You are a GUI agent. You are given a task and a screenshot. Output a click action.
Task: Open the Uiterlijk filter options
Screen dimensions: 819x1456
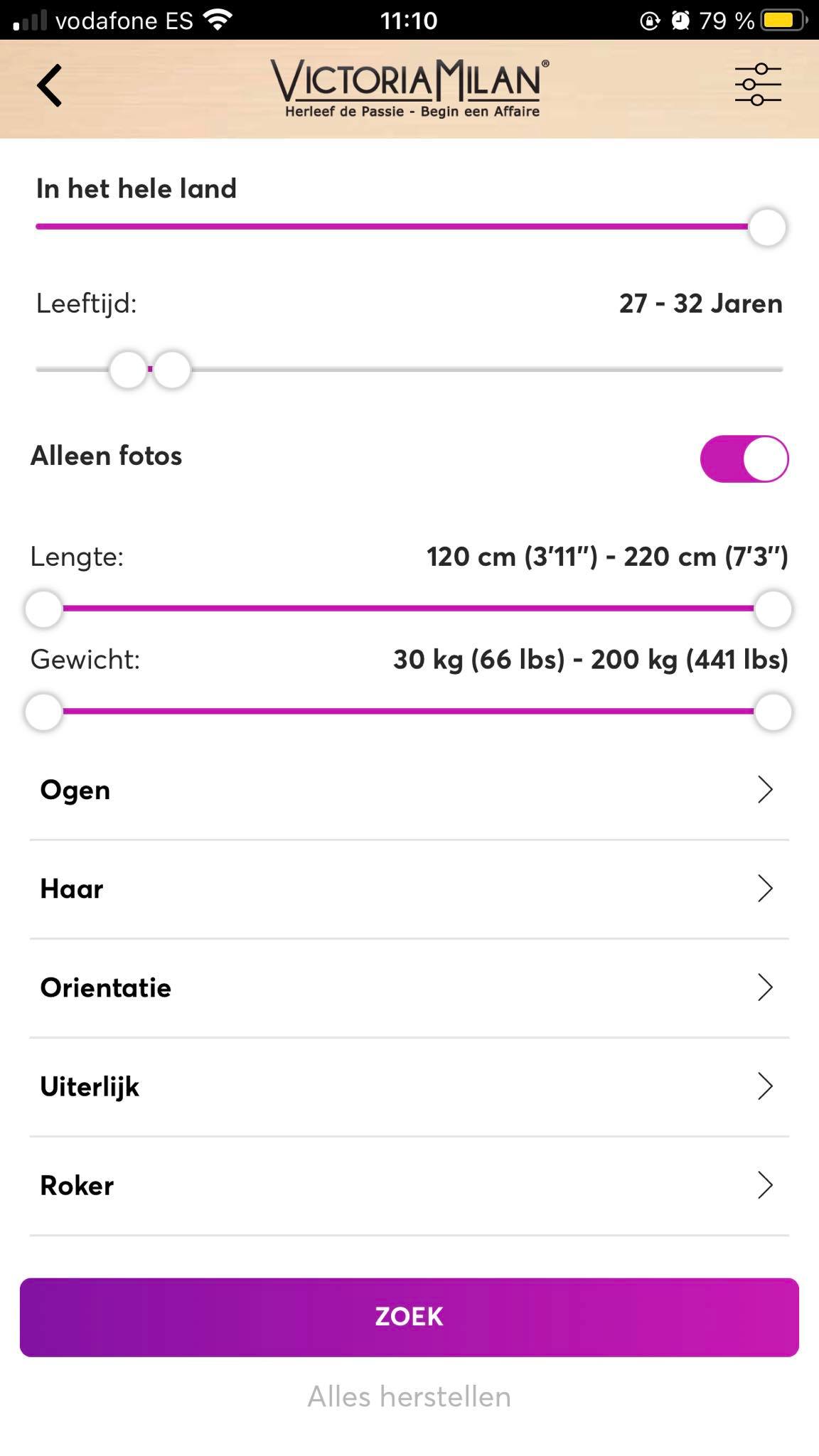[x=409, y=1087]
